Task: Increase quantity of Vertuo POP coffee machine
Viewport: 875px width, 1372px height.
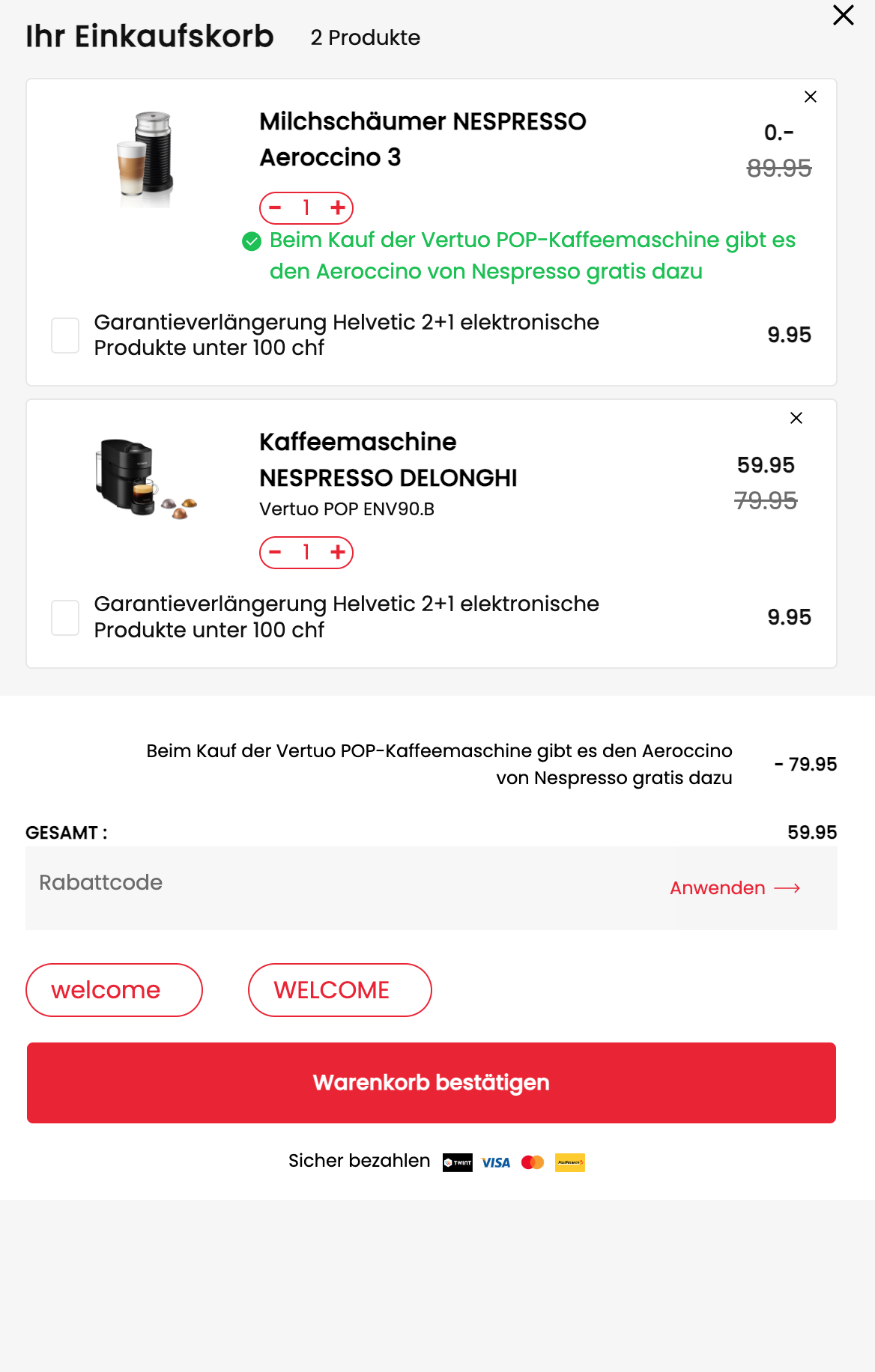Action: click(x=338, y=552)
